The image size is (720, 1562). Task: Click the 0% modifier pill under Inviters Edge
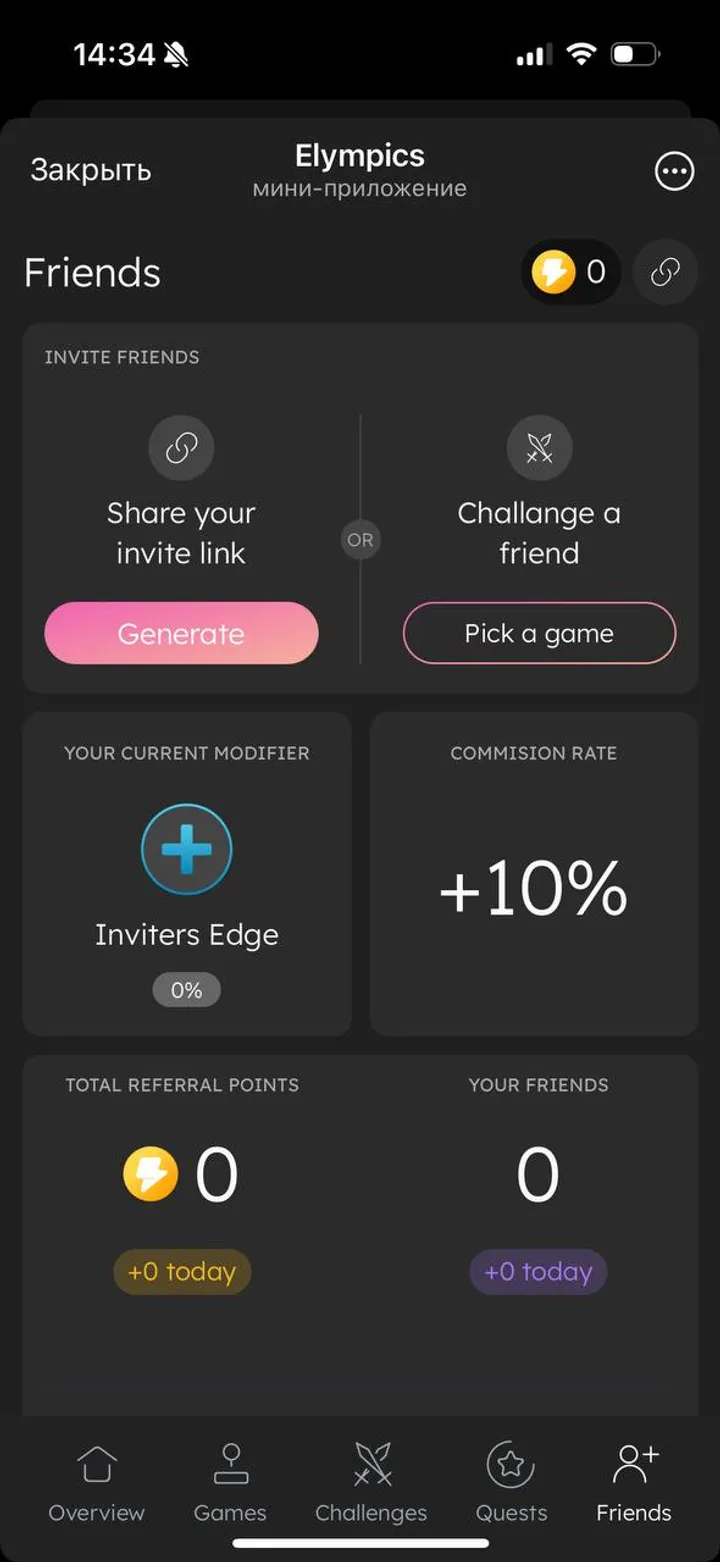tap(186, 989)
